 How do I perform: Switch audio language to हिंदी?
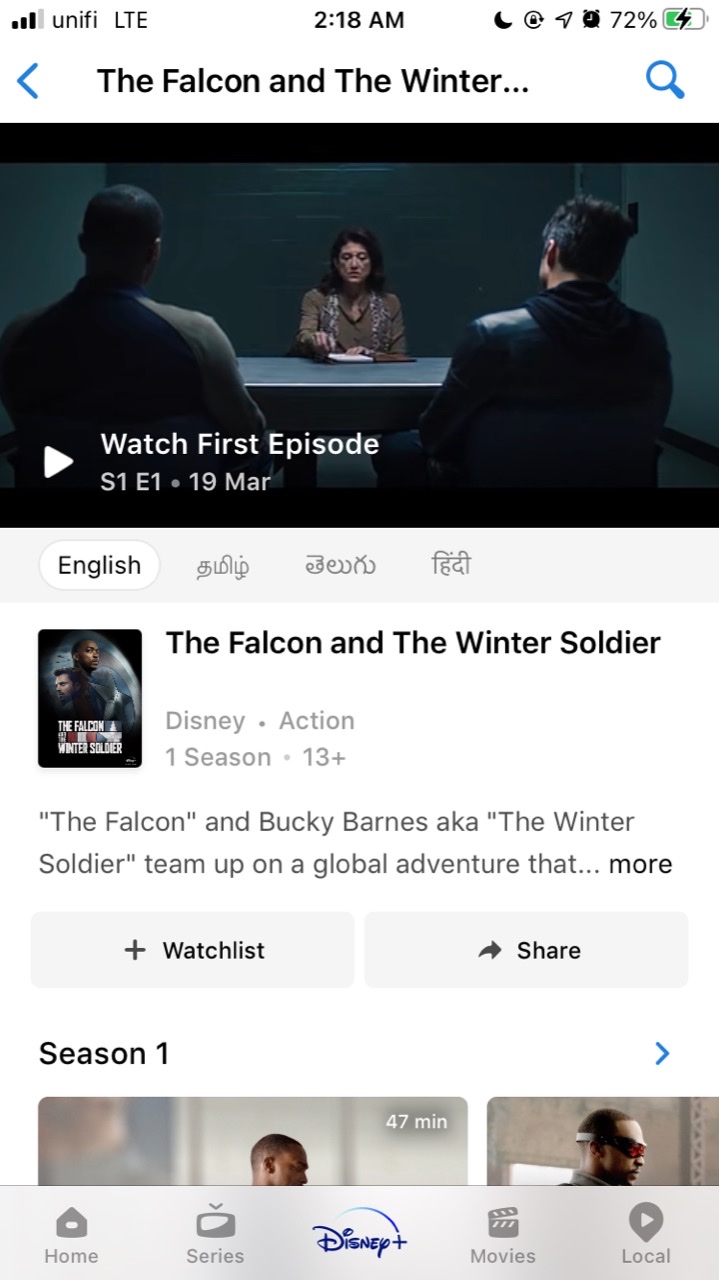[451, 565]
